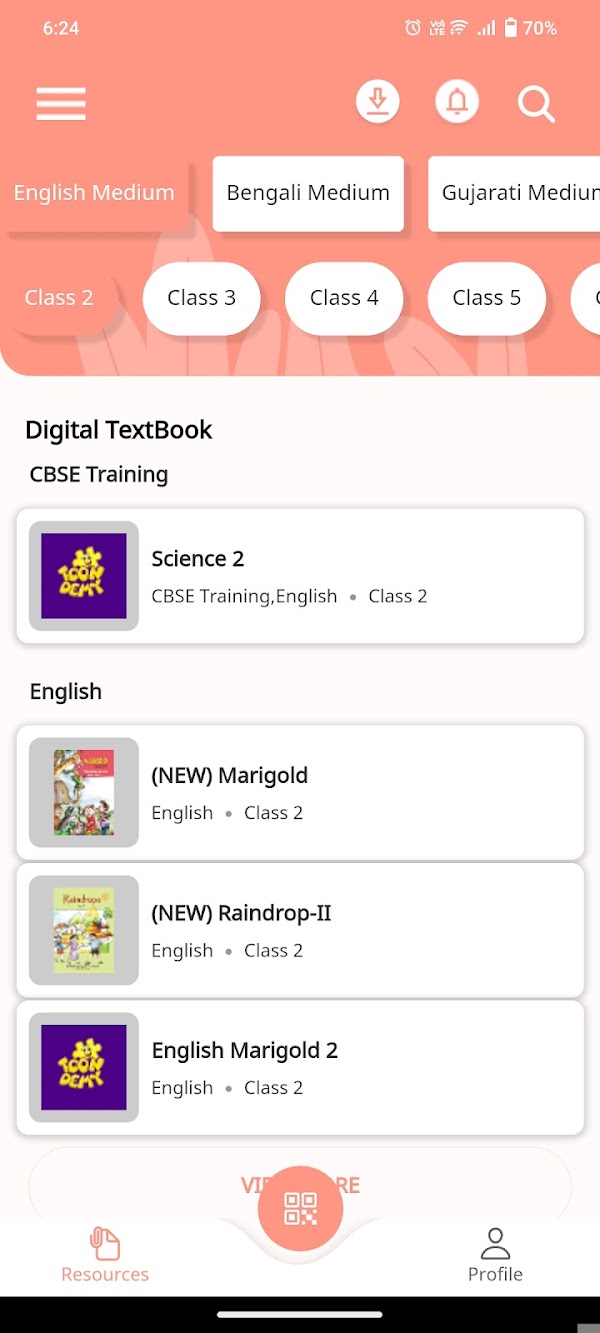Switch to the Resources tab
The width and height of the screenshot is (600, 1333).
105,1255
